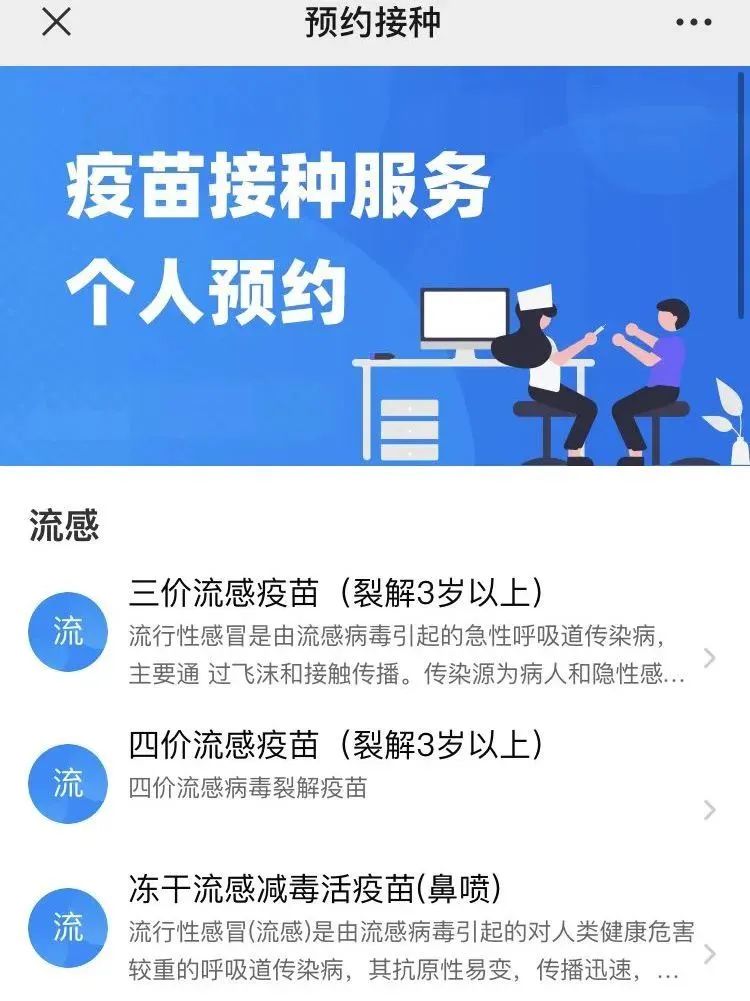Close the 预约接种 page
Viewport: 750px width, 1001px height.
(x=56, y=22)
